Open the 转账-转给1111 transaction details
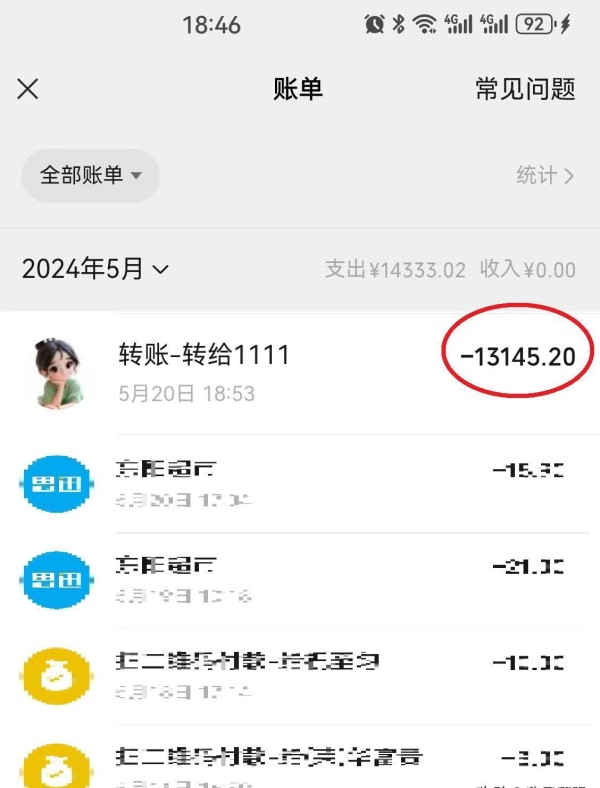The width and height of the screenshot is (600, 788). [300, 372]
